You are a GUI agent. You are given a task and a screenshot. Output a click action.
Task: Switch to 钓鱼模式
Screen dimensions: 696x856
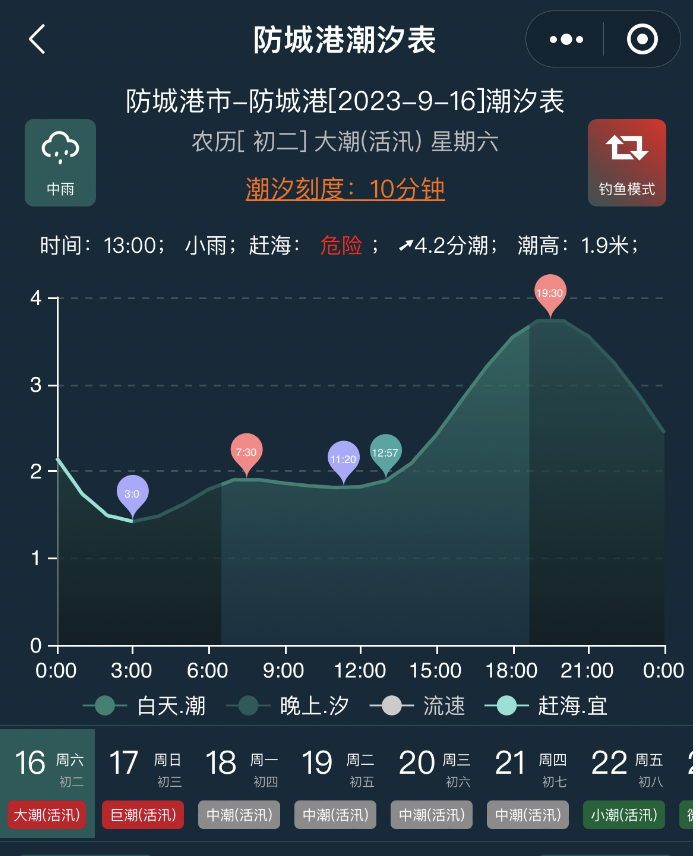point(627,163)
